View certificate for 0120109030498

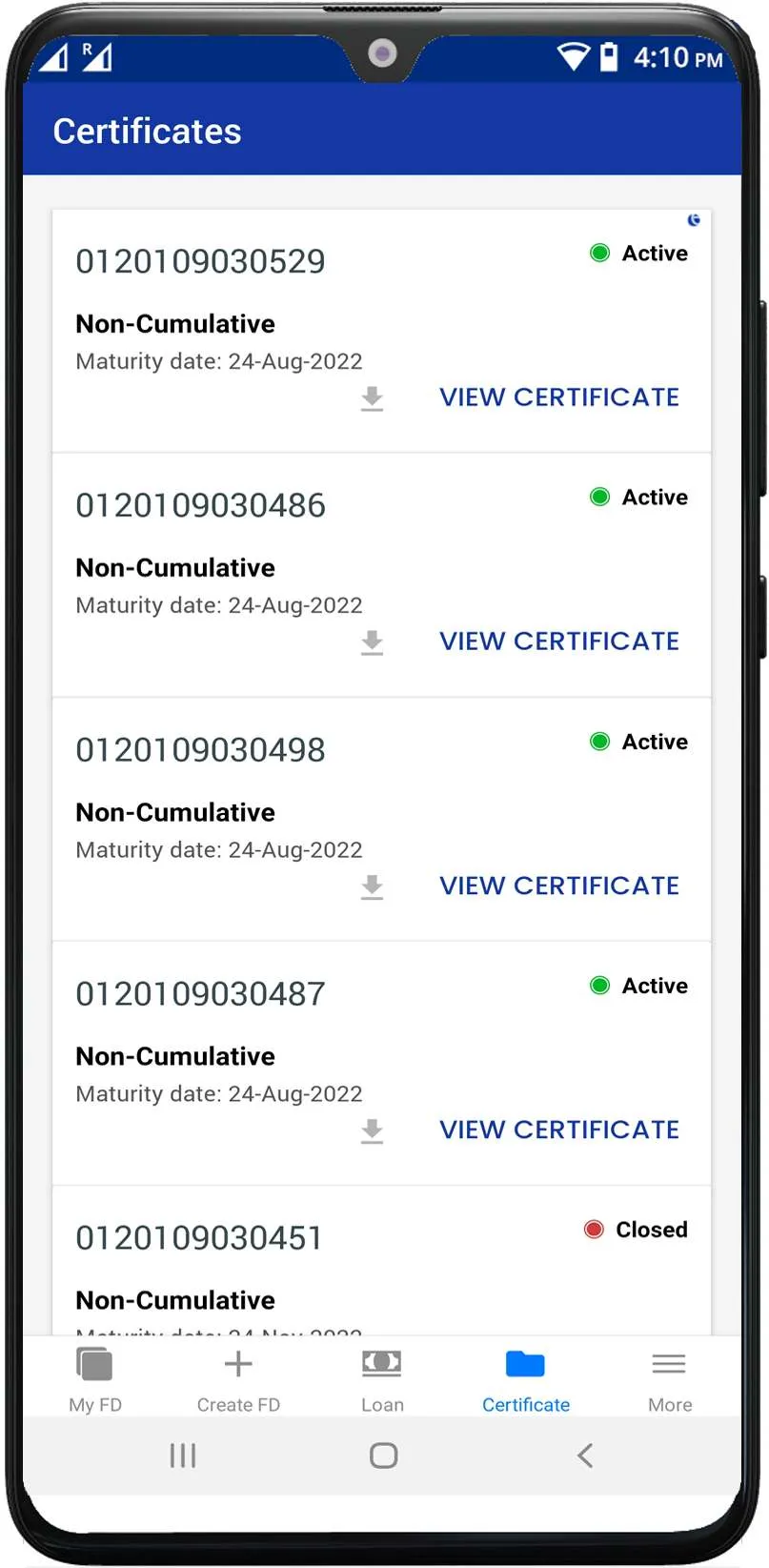pyautogui.click(x=558, y=886)
